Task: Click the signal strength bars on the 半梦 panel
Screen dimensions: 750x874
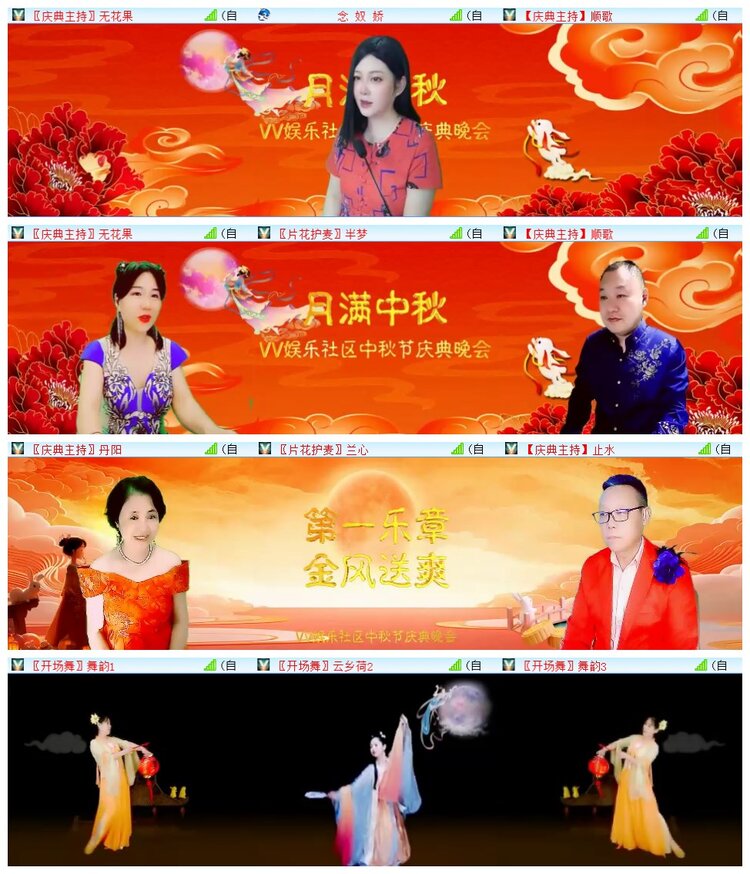Action: point(457,233)
